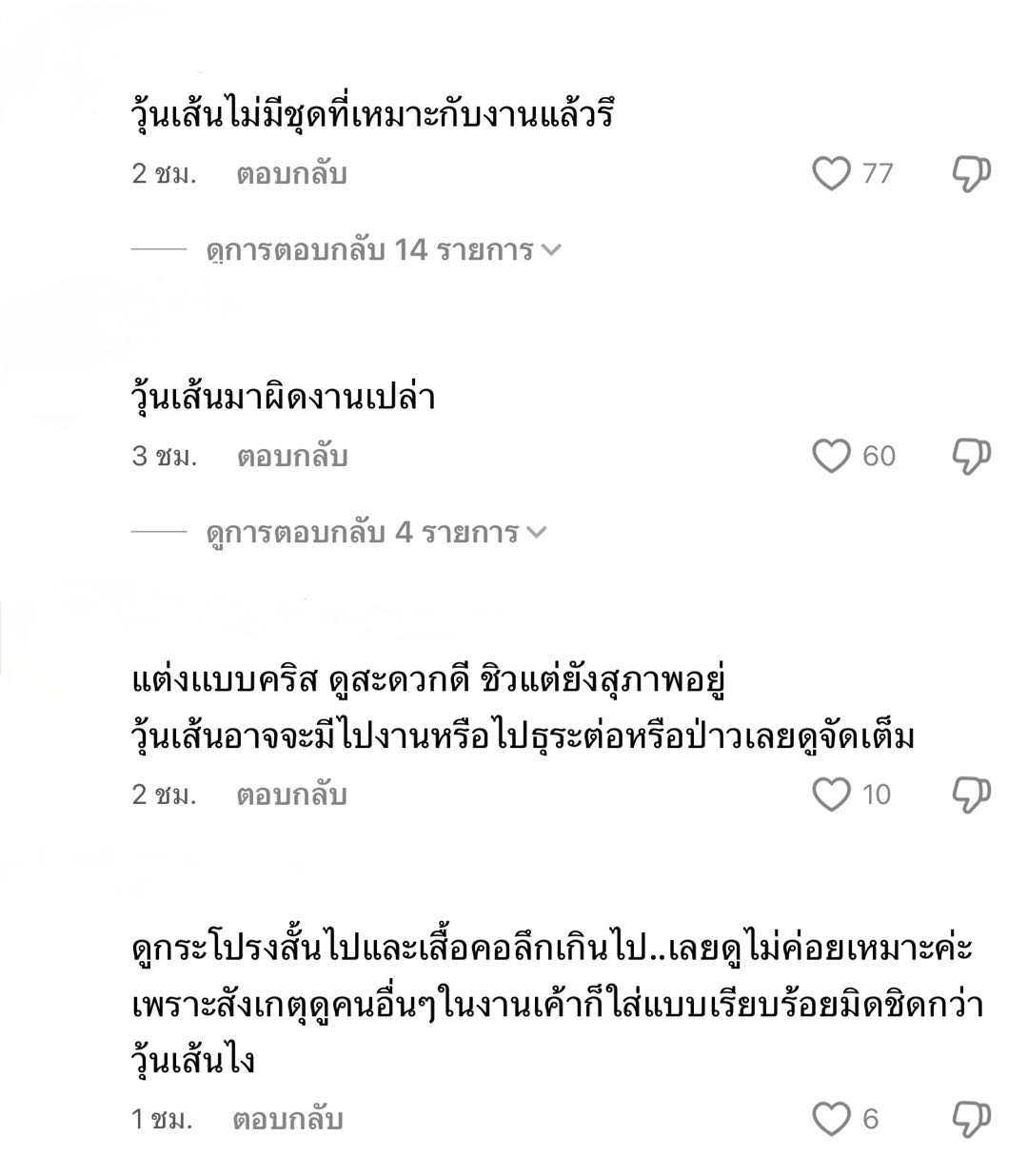The width and height of the screenshot is (1028, 1176).
Task: Dislike the comment starting ดูกระโปรงสั้นไป
Action: (971, 1119)
